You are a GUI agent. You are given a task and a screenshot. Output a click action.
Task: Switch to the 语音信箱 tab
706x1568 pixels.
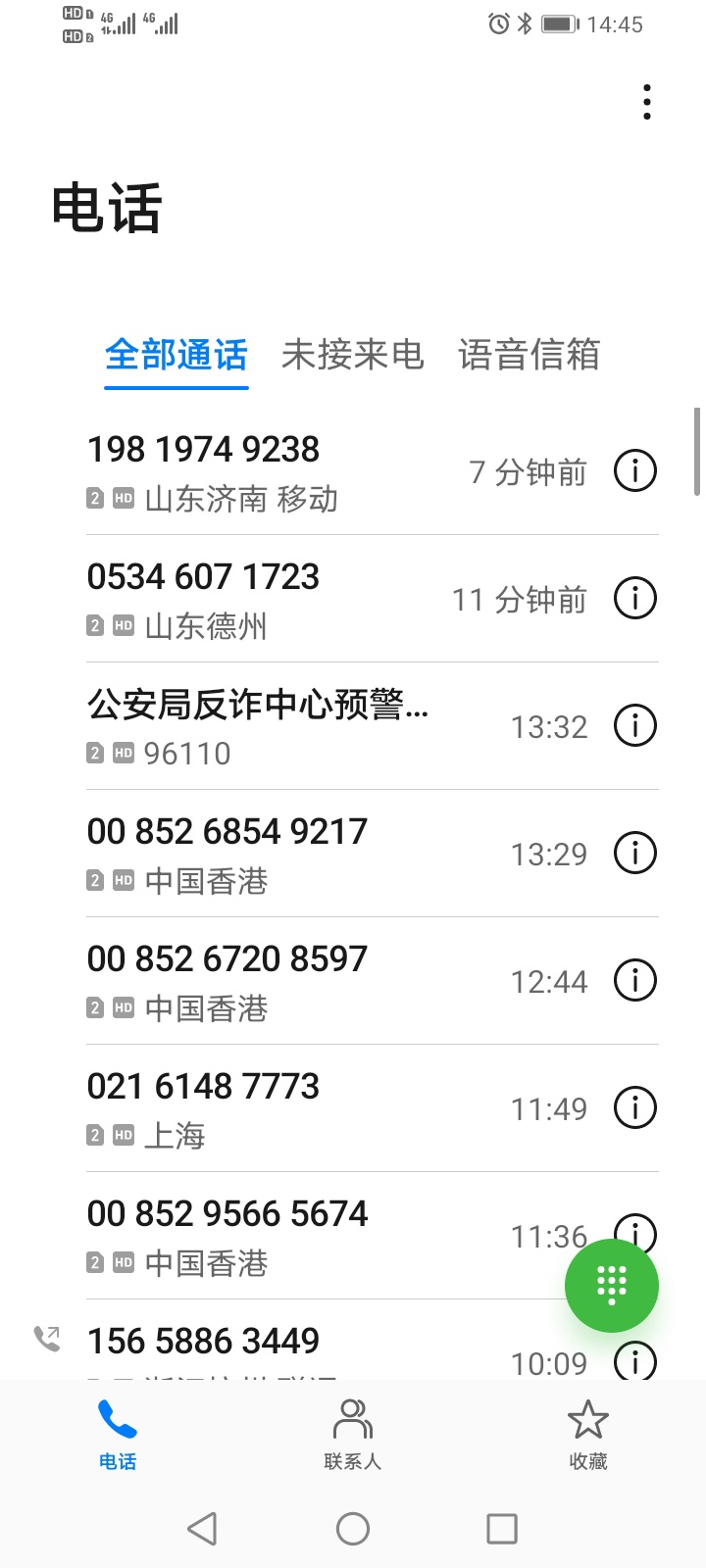(529, 355)
